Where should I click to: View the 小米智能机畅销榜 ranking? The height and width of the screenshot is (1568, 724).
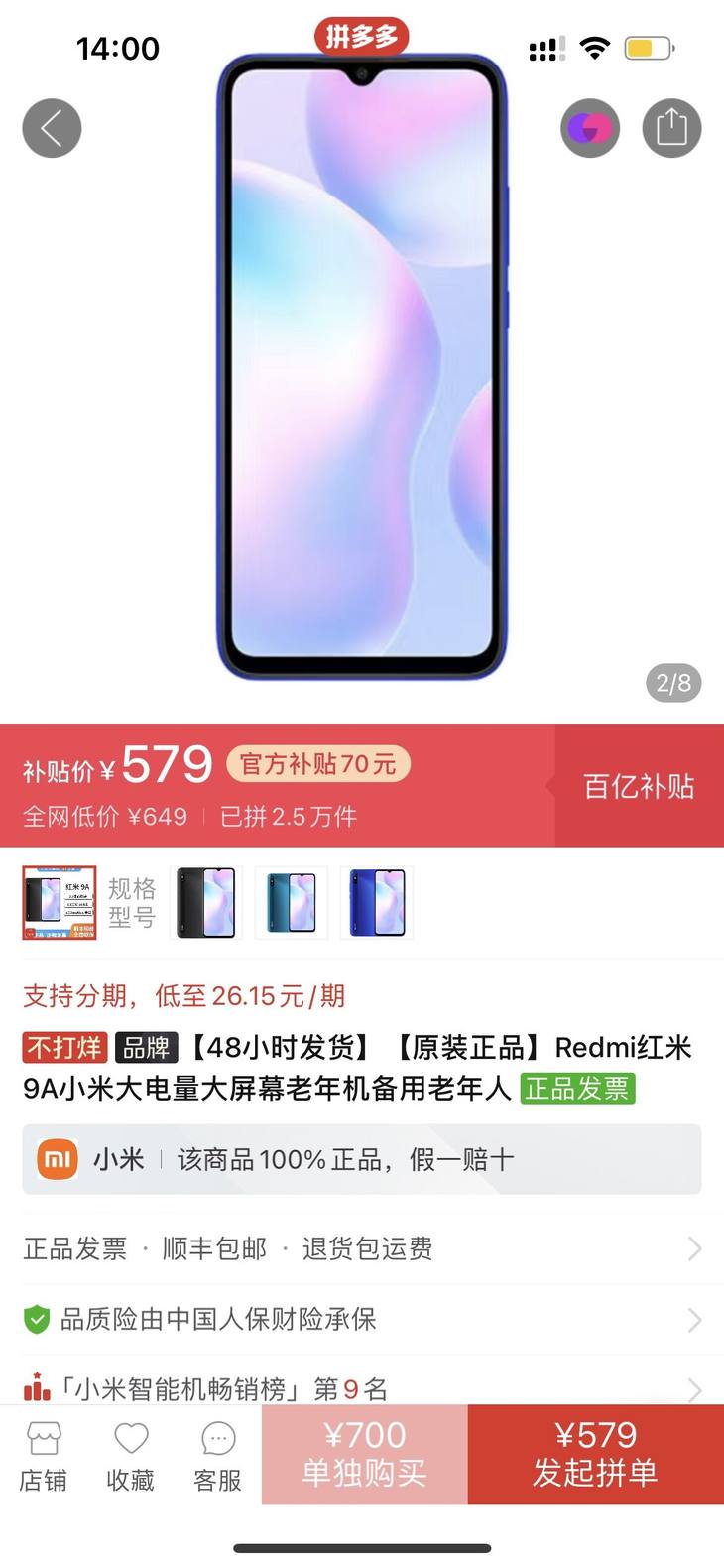point(362,1387)
